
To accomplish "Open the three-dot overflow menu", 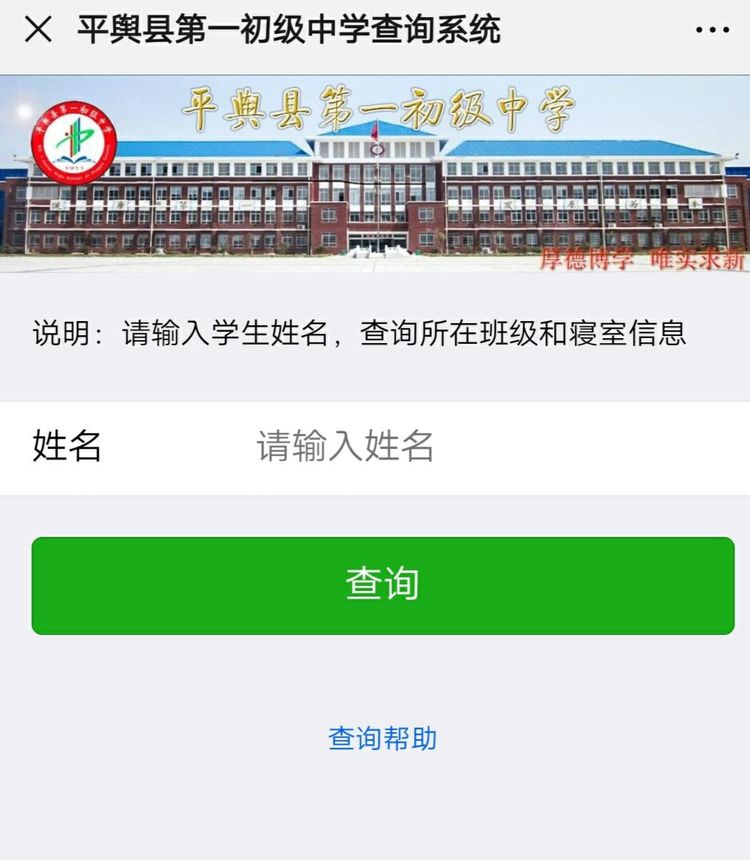I will click(712, 30).
